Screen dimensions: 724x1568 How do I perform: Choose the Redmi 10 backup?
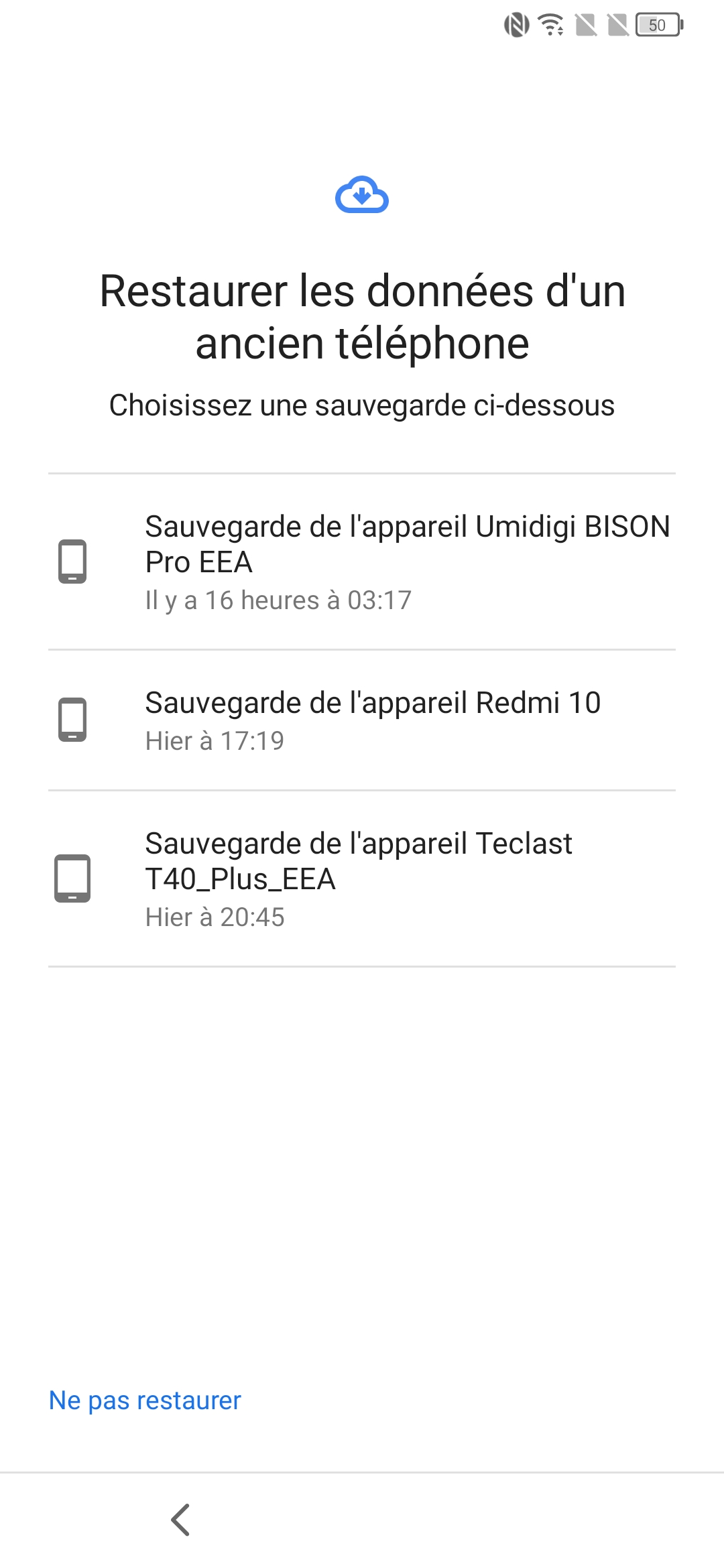coord(362,720)
